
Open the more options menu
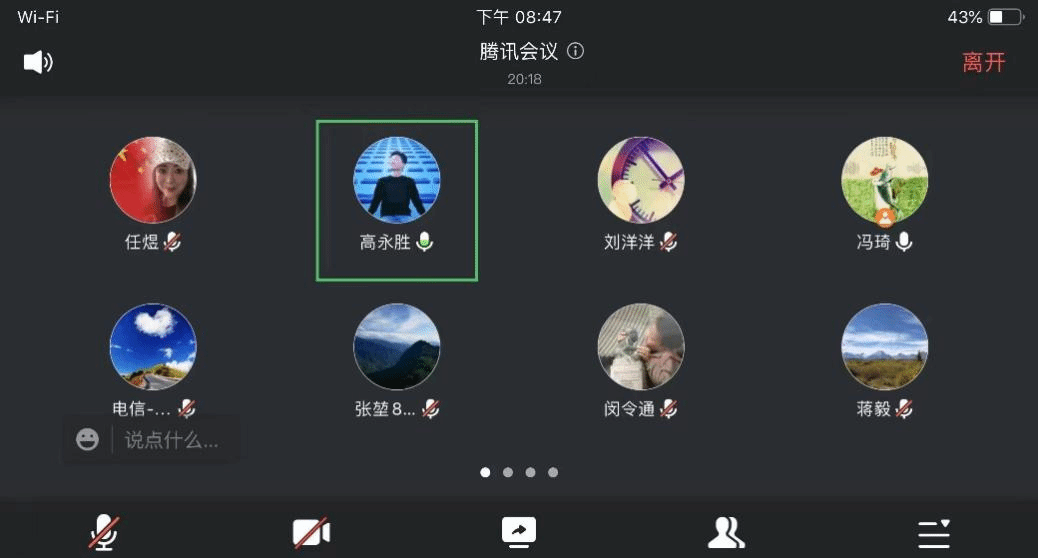pyautogui.click(x=934, y=532)
